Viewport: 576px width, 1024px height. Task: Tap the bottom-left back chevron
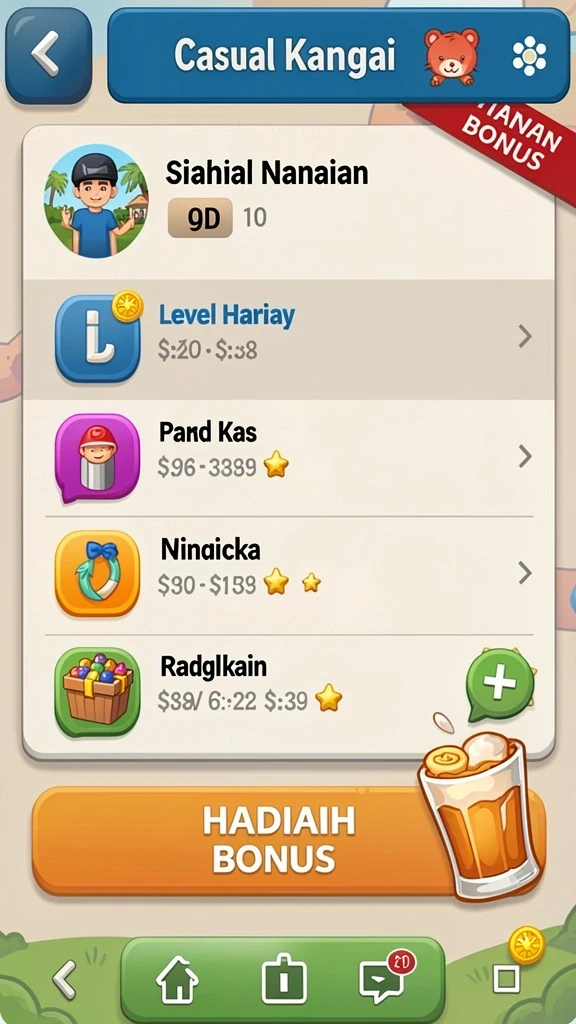tap(65, 980)
